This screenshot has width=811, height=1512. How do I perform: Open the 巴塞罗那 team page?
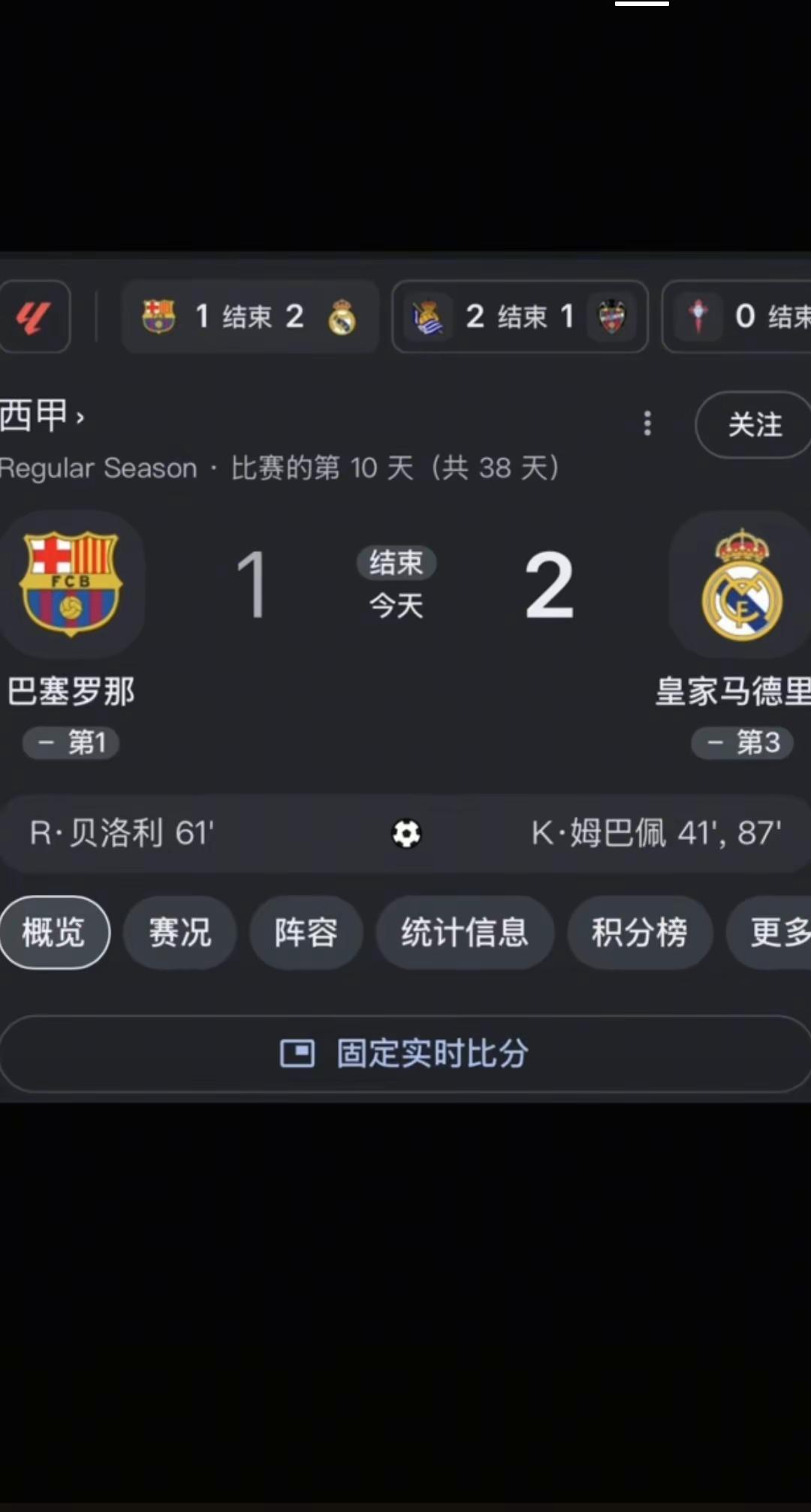pyautogui.click(x=71, y=691)
